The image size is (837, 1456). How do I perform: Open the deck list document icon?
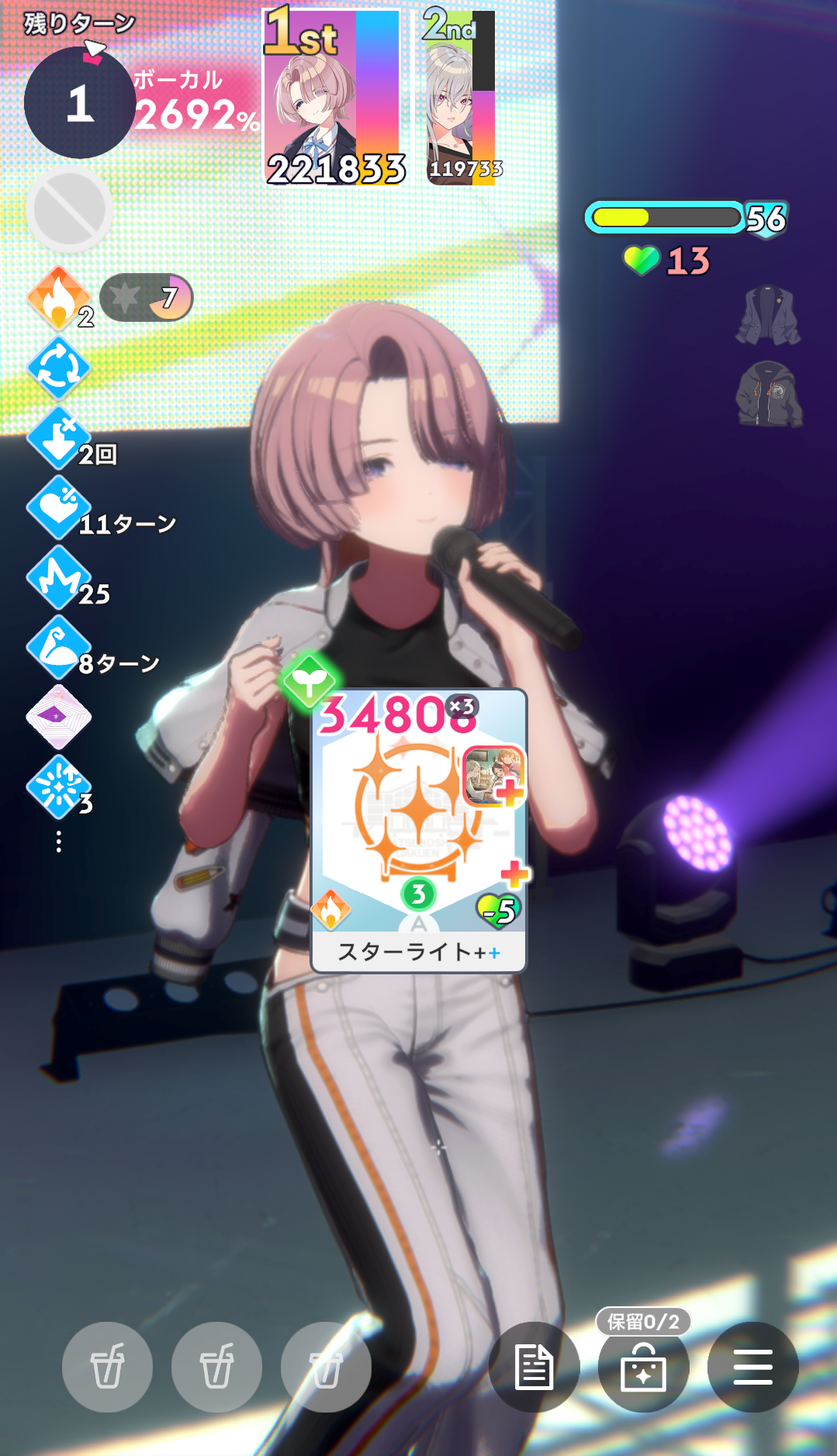534,1367
